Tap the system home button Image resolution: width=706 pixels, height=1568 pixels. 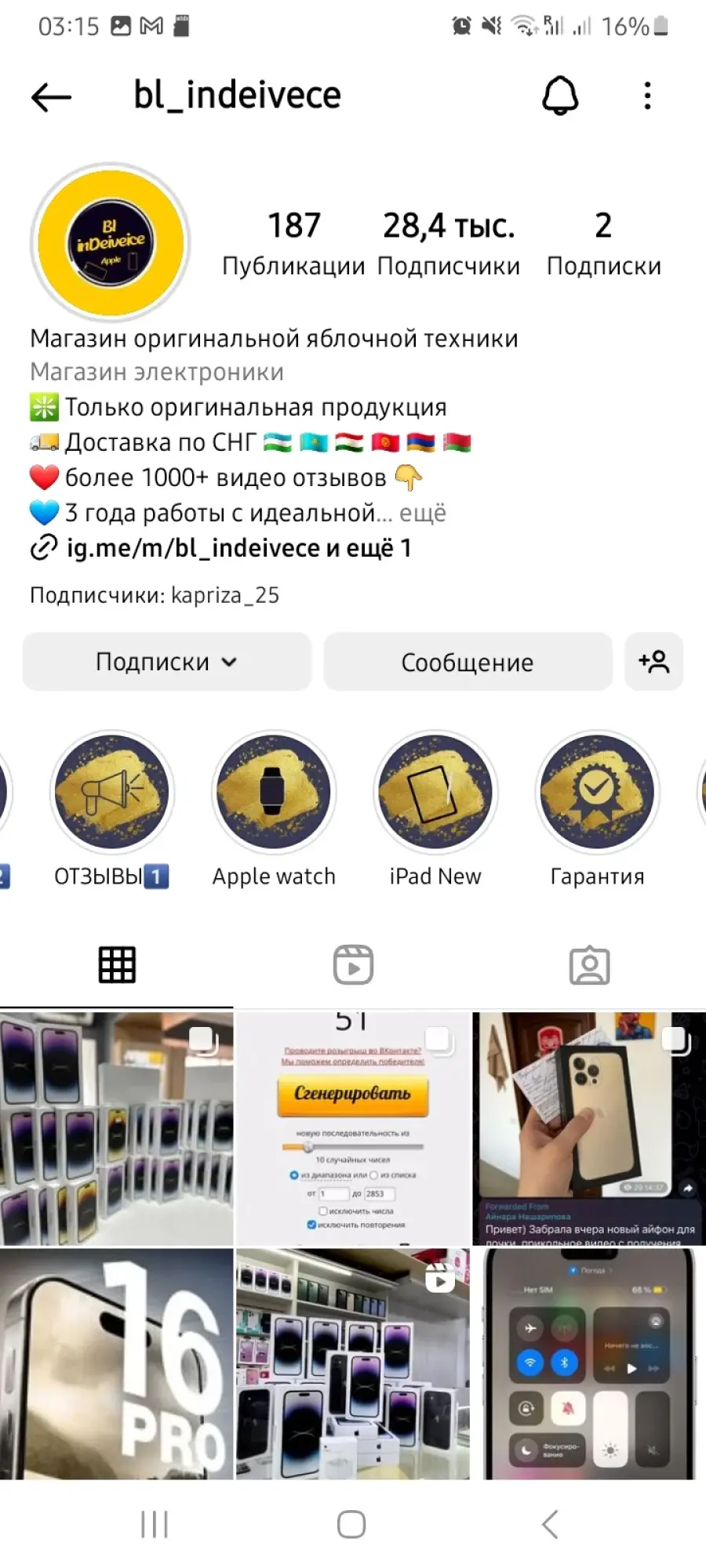pos(351,1525)
